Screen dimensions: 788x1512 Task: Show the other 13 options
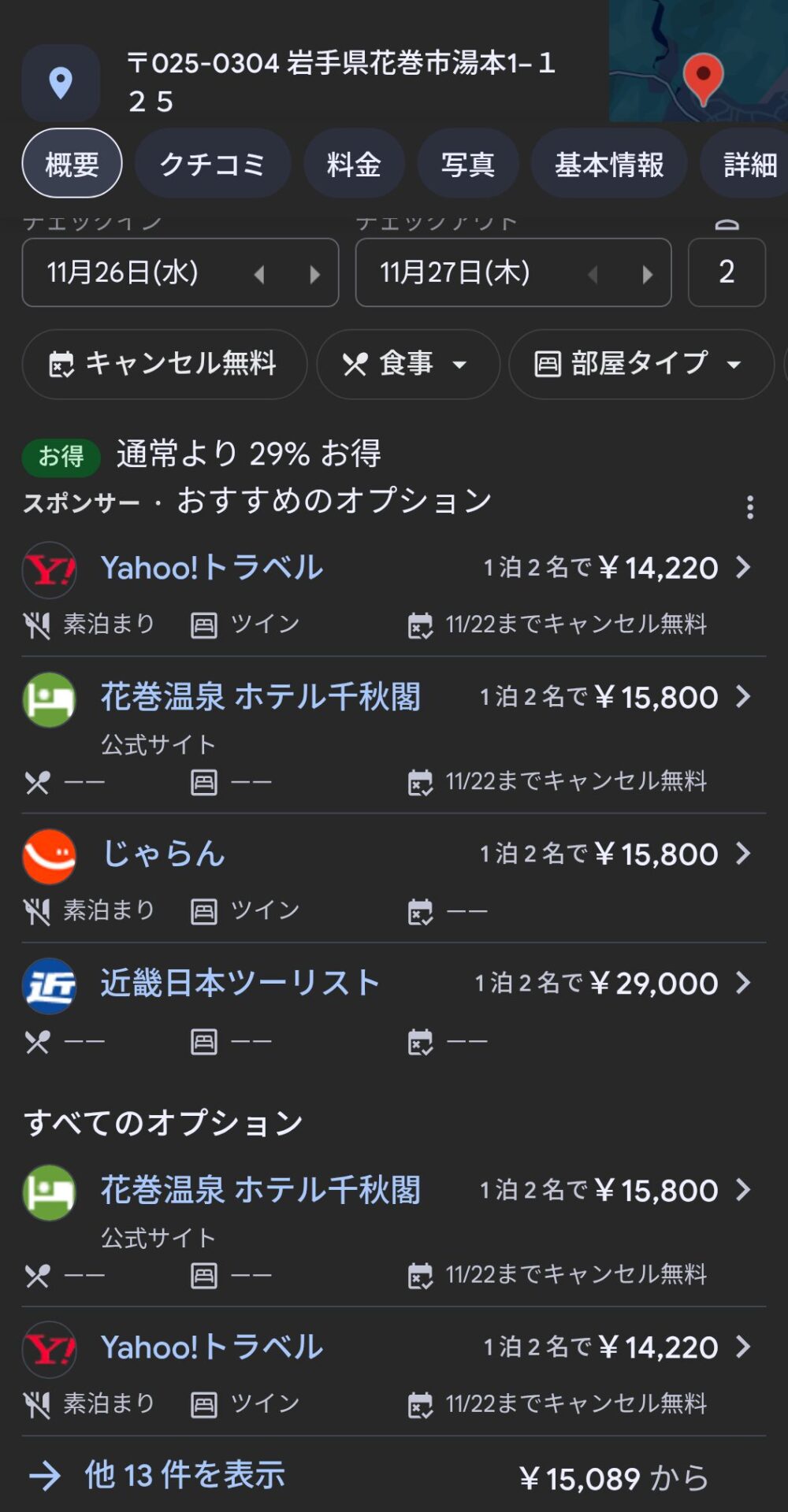[x=184, y=1476]
